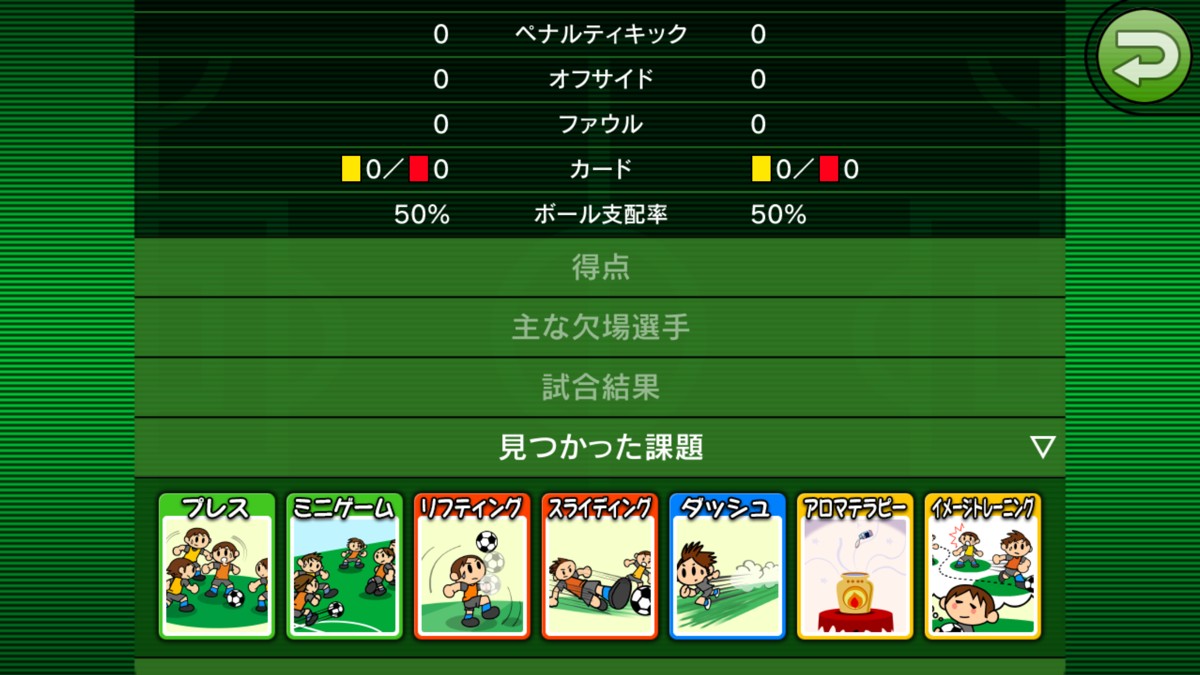This screenshot has width=1200, height=675.
Task: Open the イメージトレーニング card
Action: click(983, 566)
